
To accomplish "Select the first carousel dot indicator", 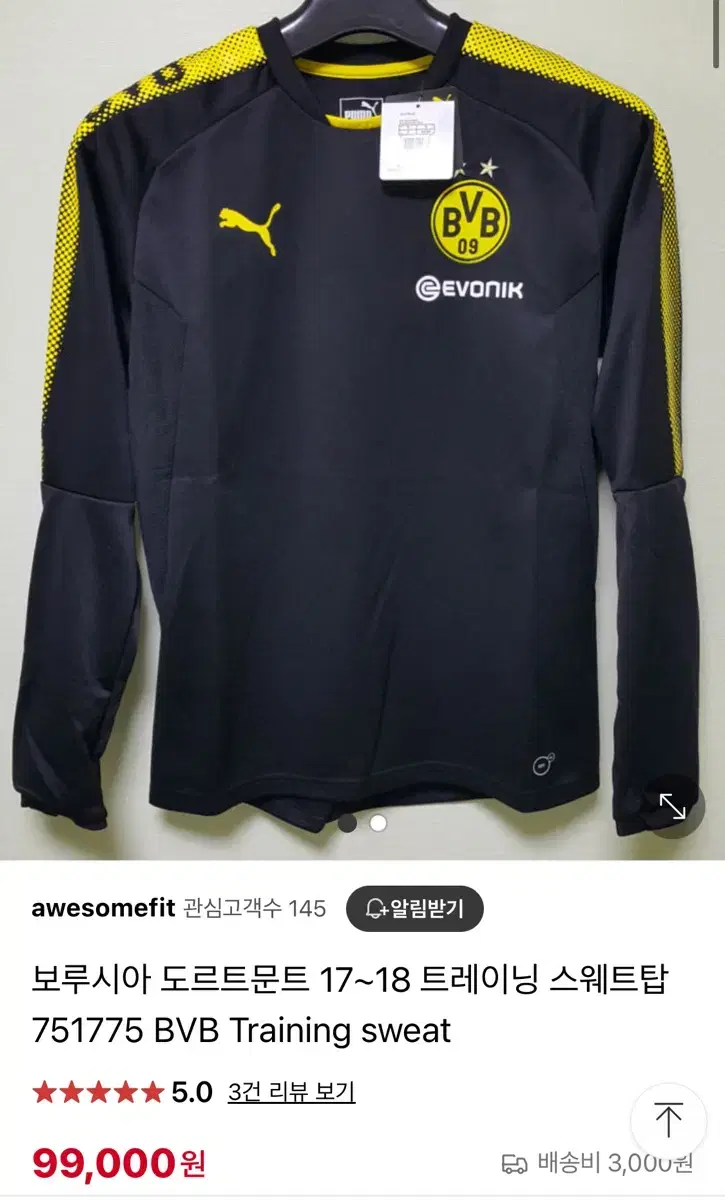I will click(349, 822).
